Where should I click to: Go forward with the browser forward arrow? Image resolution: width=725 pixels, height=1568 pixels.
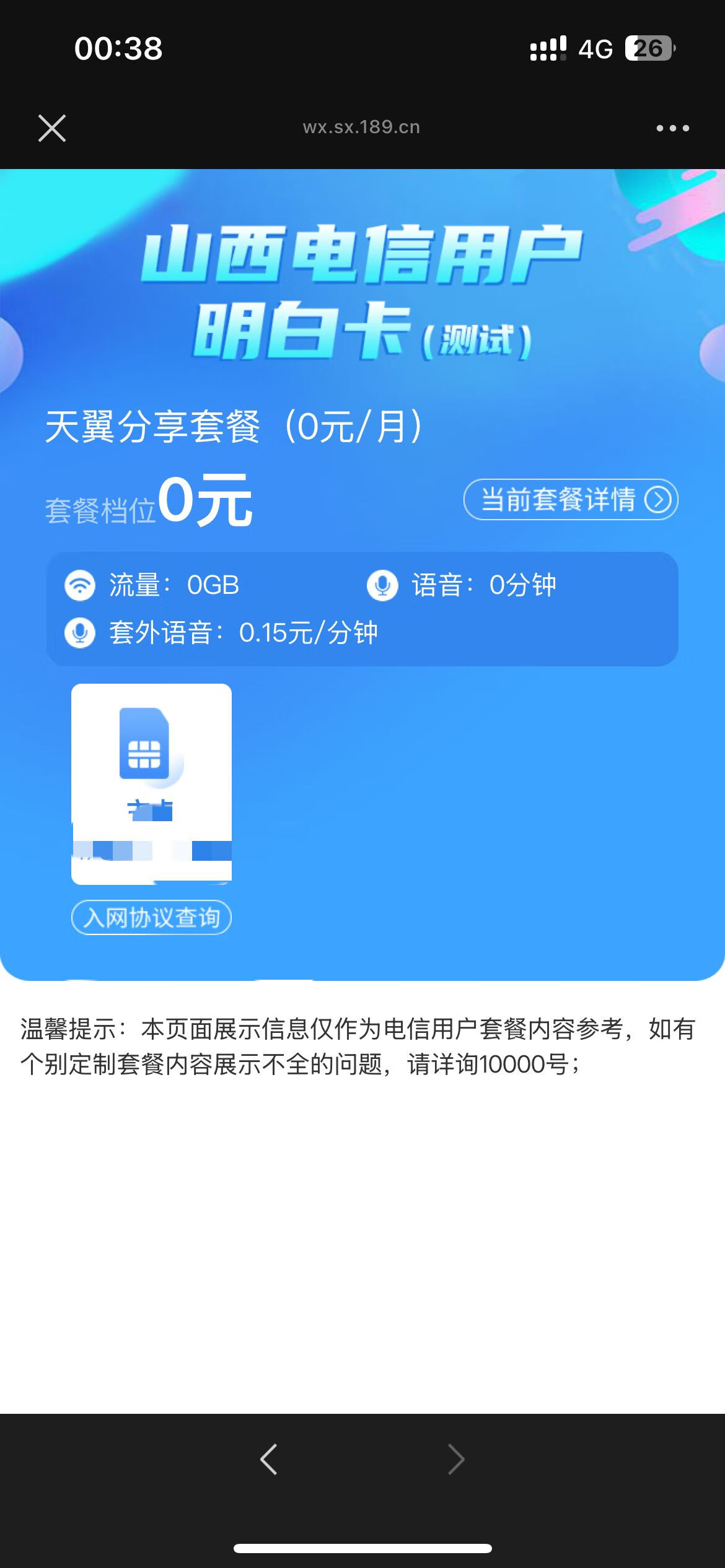coord(456,1460)
